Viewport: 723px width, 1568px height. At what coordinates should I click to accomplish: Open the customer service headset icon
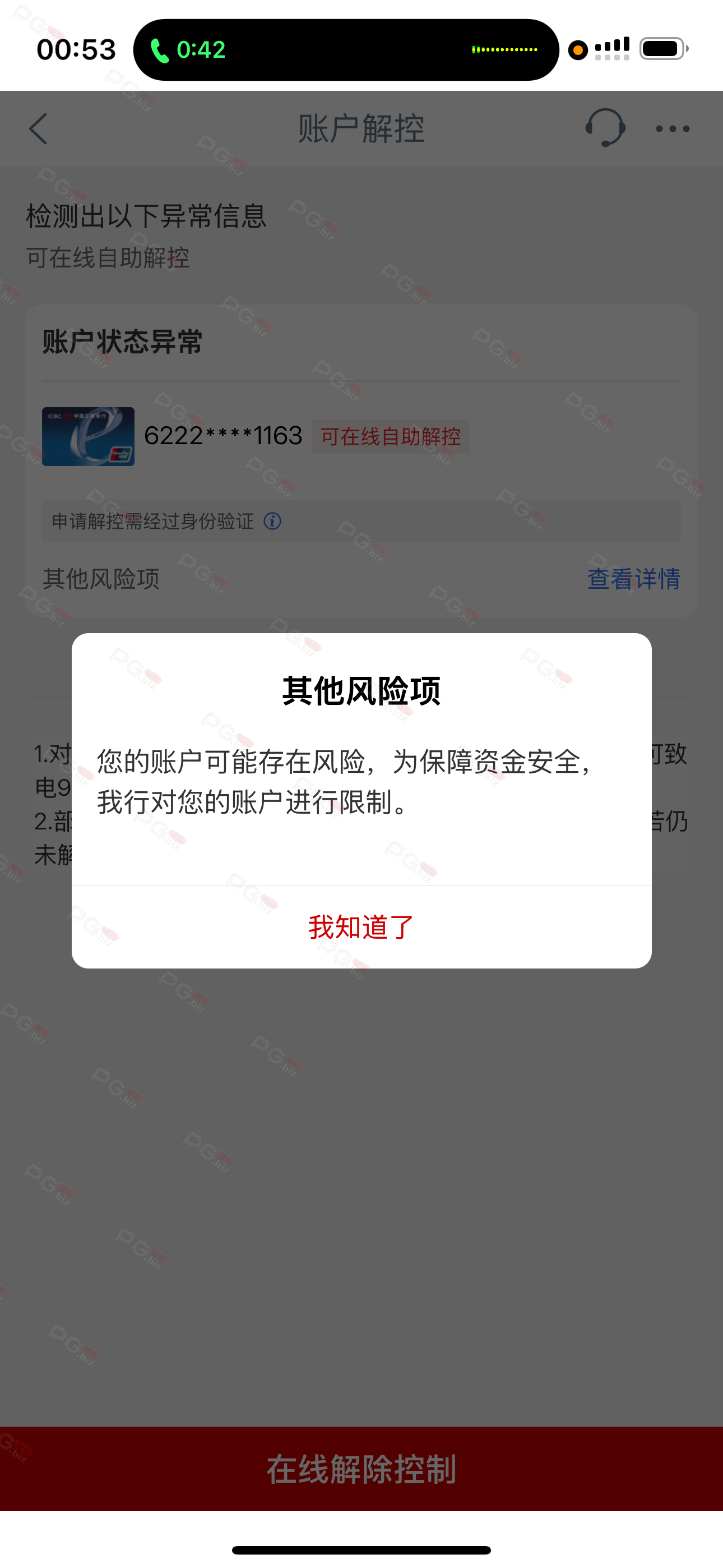[604, 128]
